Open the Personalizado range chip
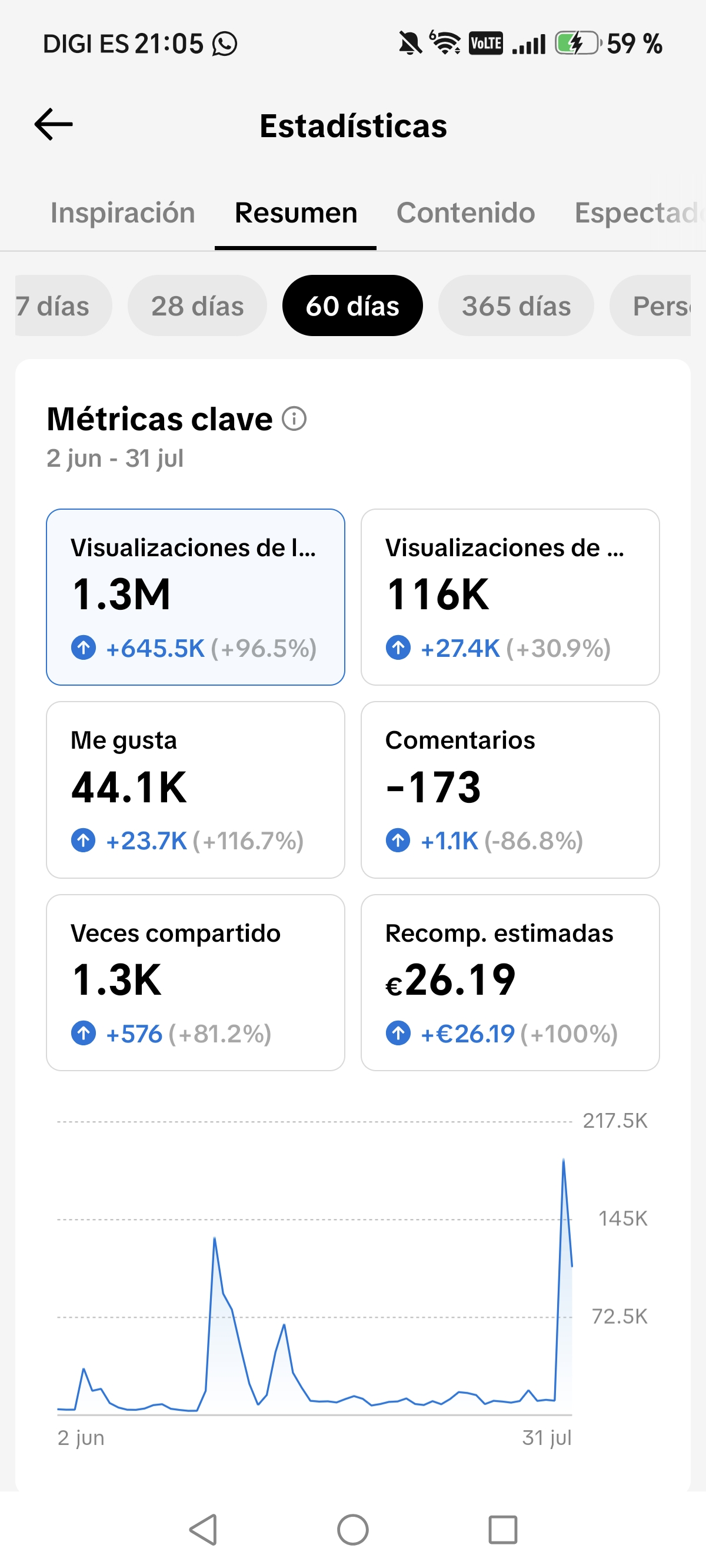Viewport: 706px width, 1568px height. pyautogui.click(x=651, y=305)
